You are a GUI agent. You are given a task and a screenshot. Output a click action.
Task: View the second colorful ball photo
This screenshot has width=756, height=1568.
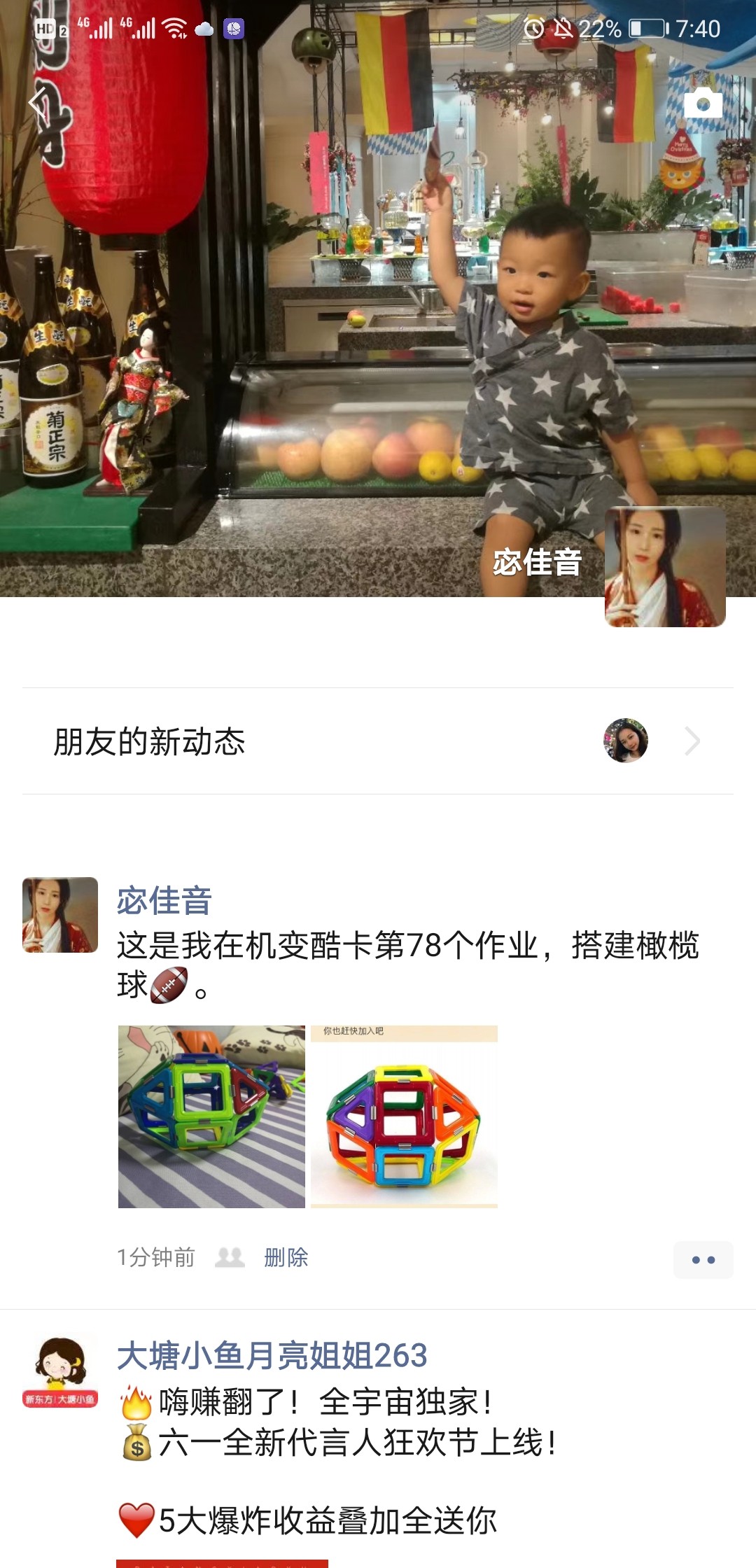pos(404,1116)
